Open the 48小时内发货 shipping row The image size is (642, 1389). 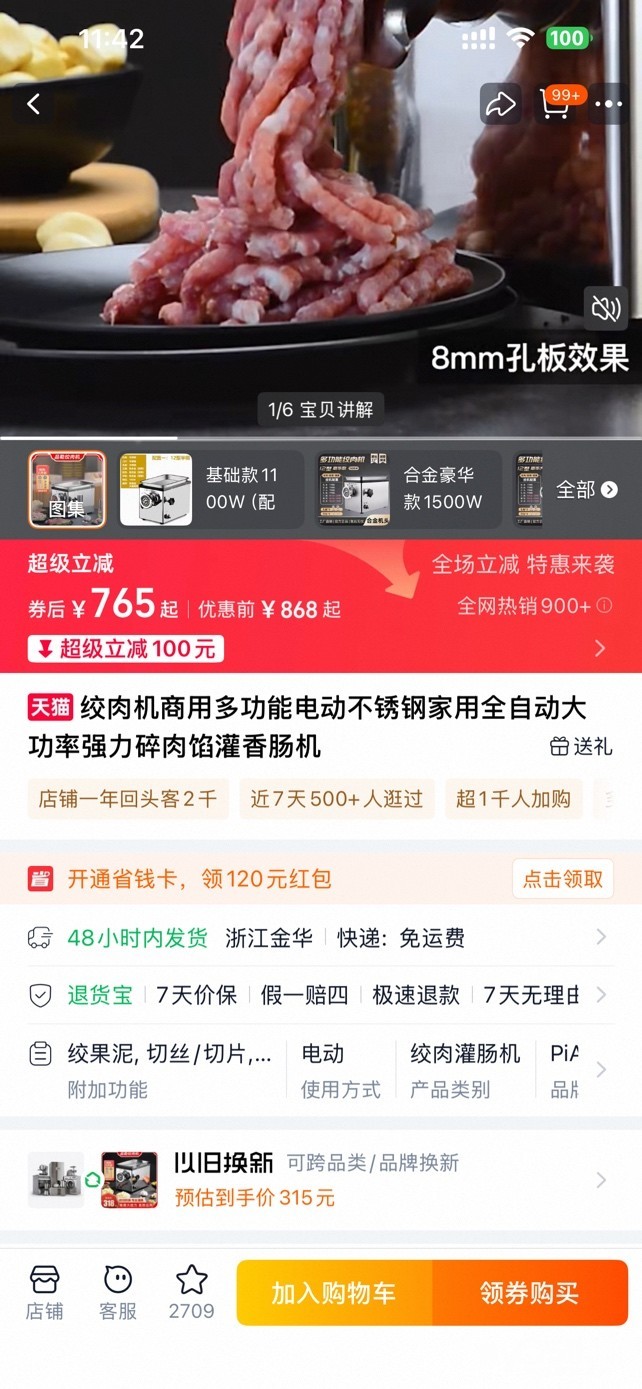[x=321, y=938]
